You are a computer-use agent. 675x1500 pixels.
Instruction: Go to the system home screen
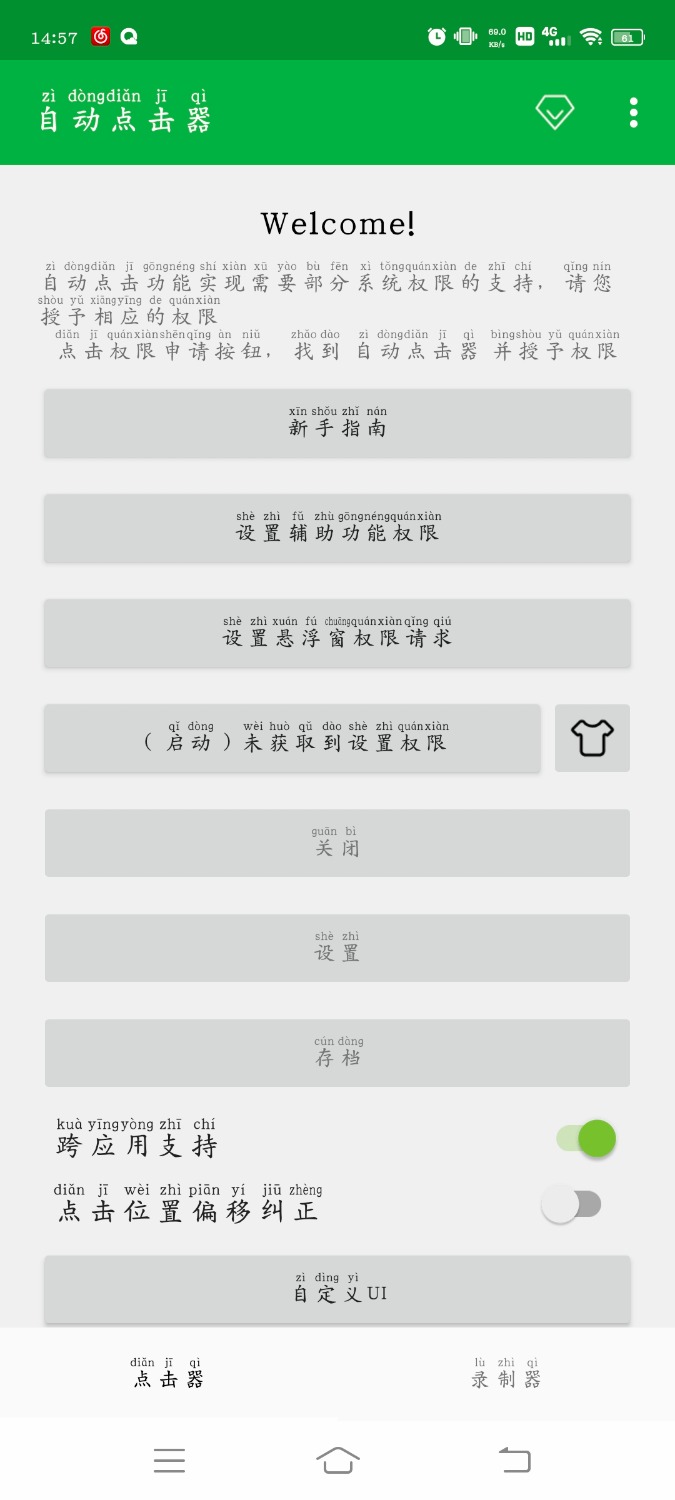[x=337, y=1460]
